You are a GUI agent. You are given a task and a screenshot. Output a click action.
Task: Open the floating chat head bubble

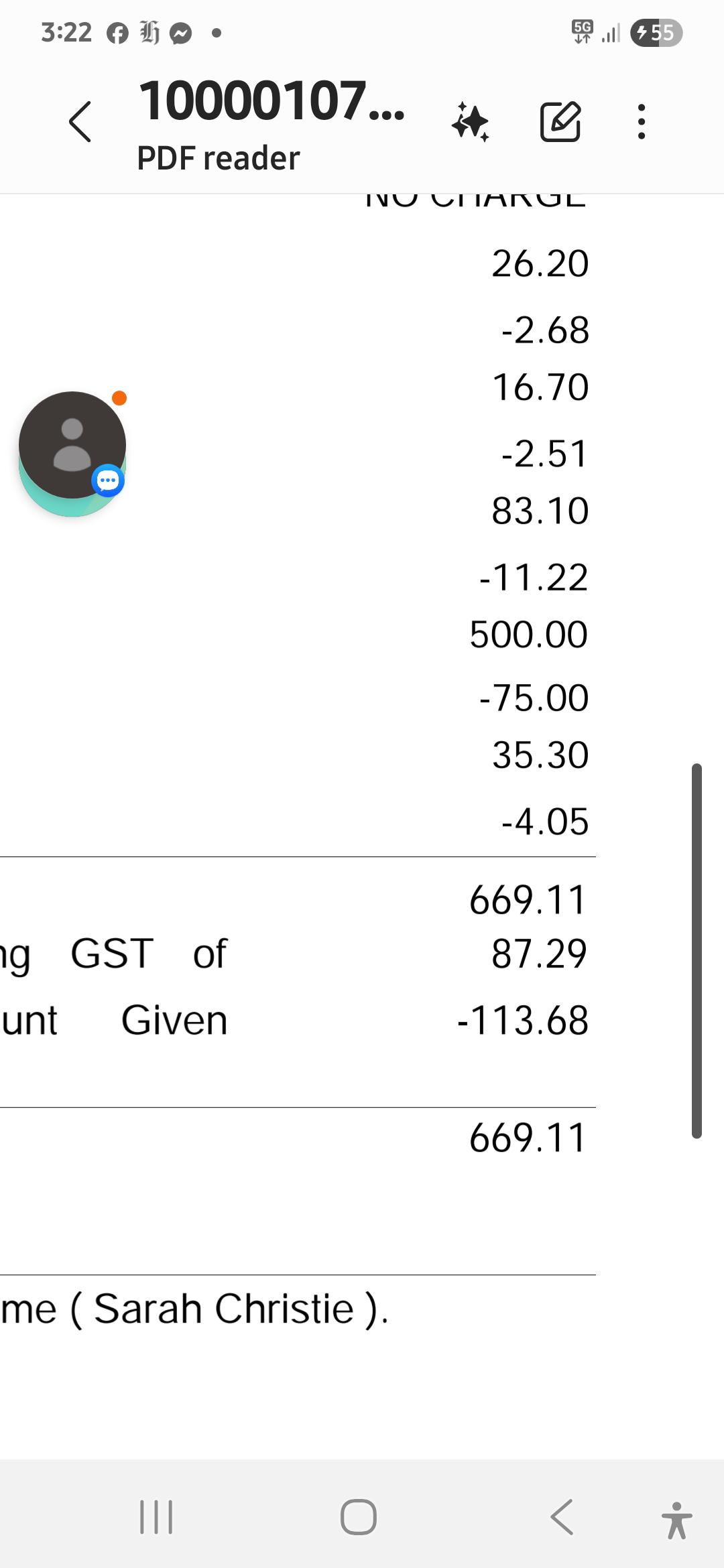(72, 446)
